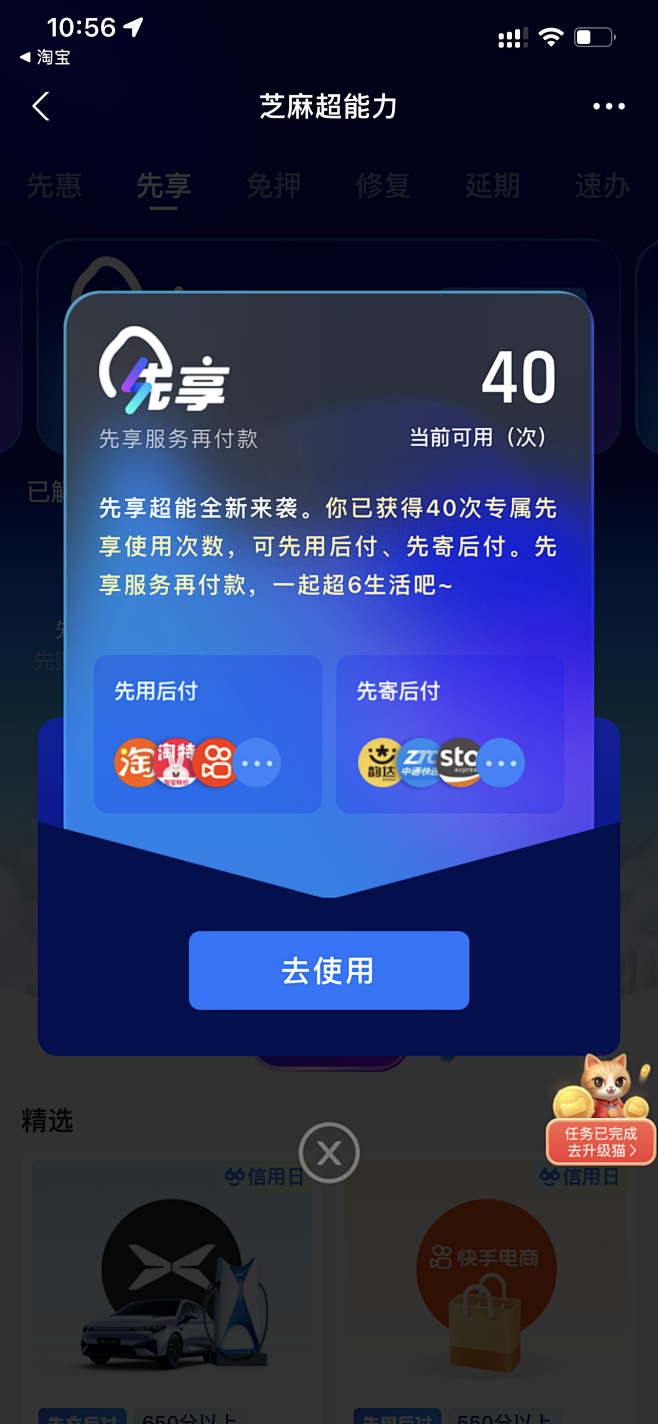
Task: Switch to the 先惠 tab
Action: coord(54,185)
